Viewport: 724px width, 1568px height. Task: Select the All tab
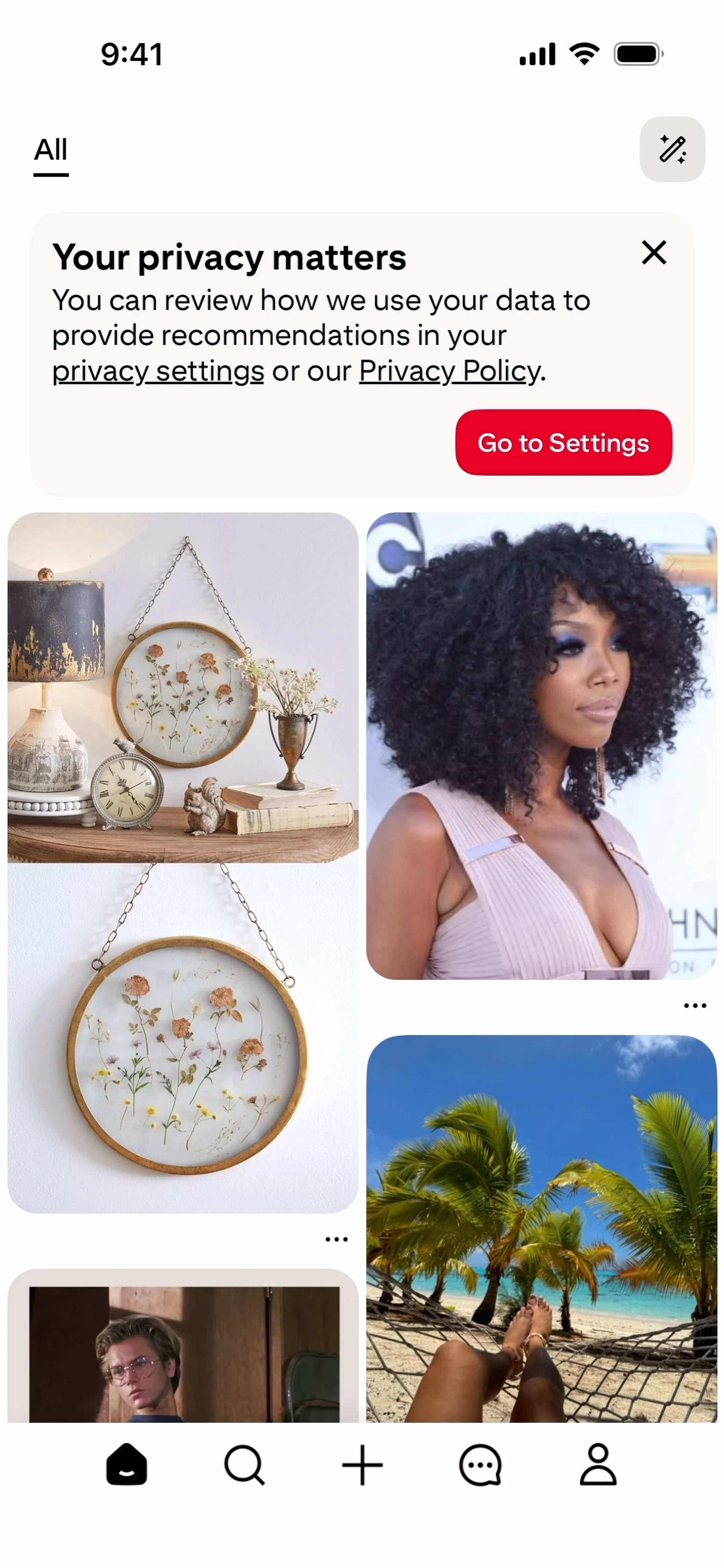(51, 150)
